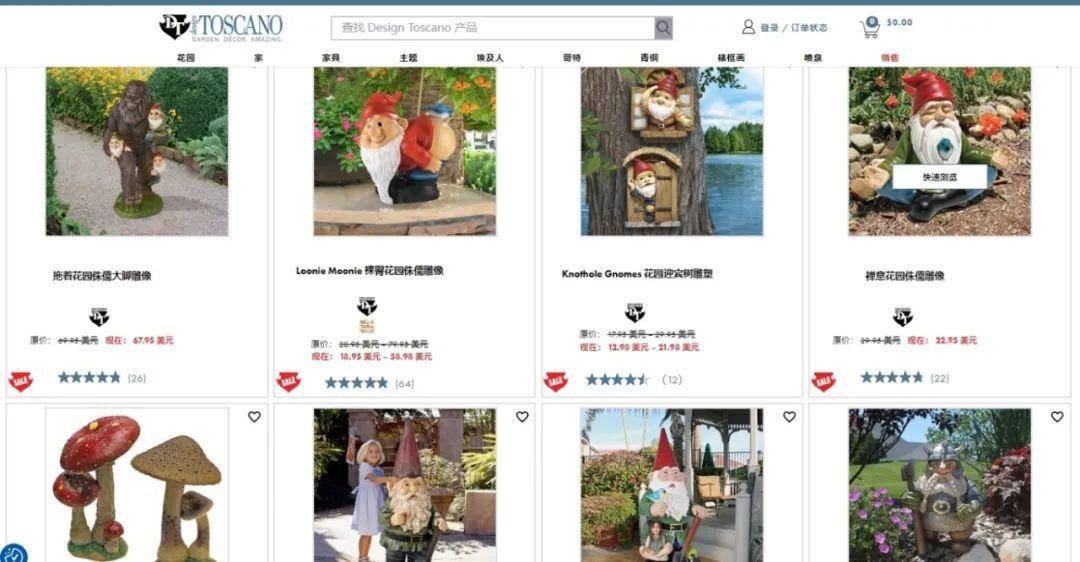Viewport: 1080px width, 562px height.
Task: Open the 家具 category tab
Action: [x=331, y=58]
